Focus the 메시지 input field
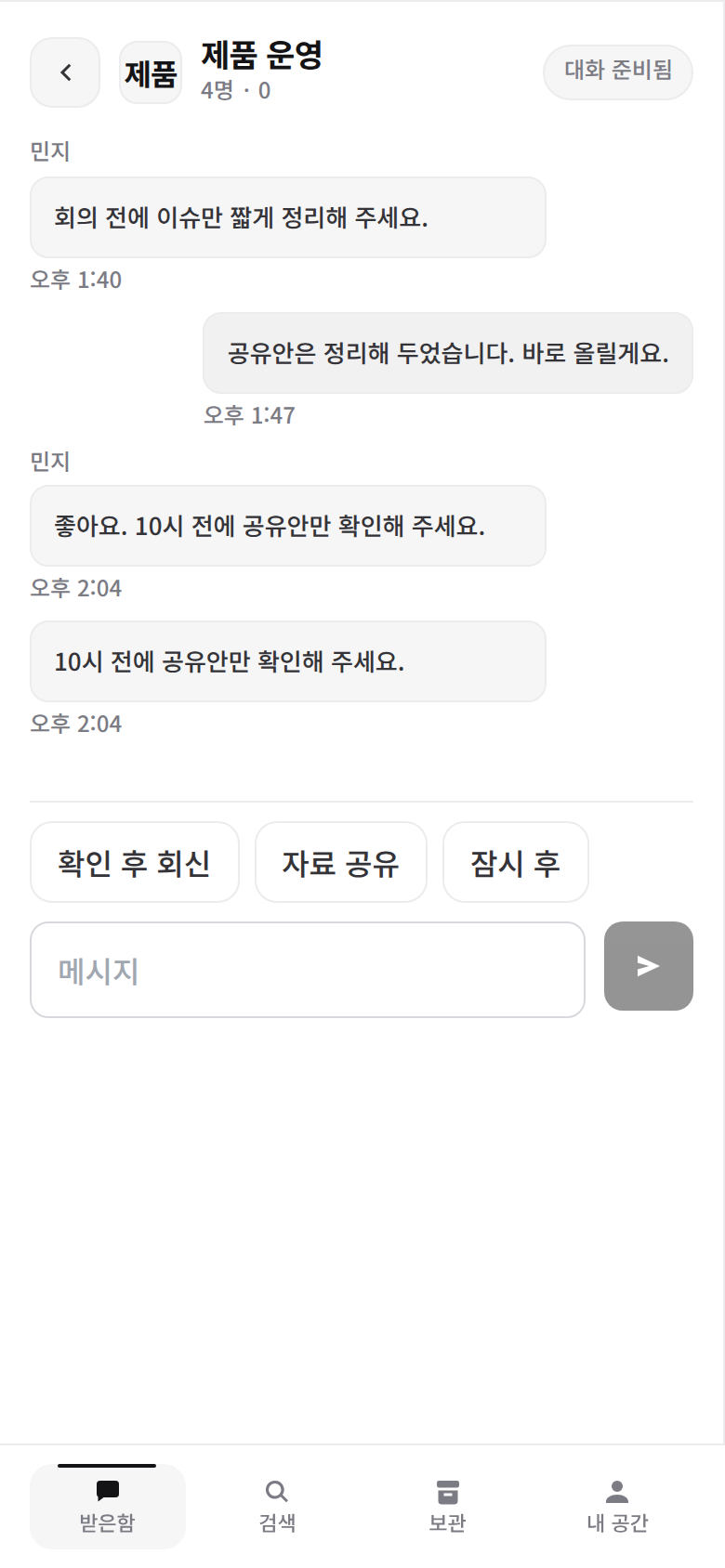Image resolution: width=725 pixels, height=1568 pixels. click(x=308, y=970)
